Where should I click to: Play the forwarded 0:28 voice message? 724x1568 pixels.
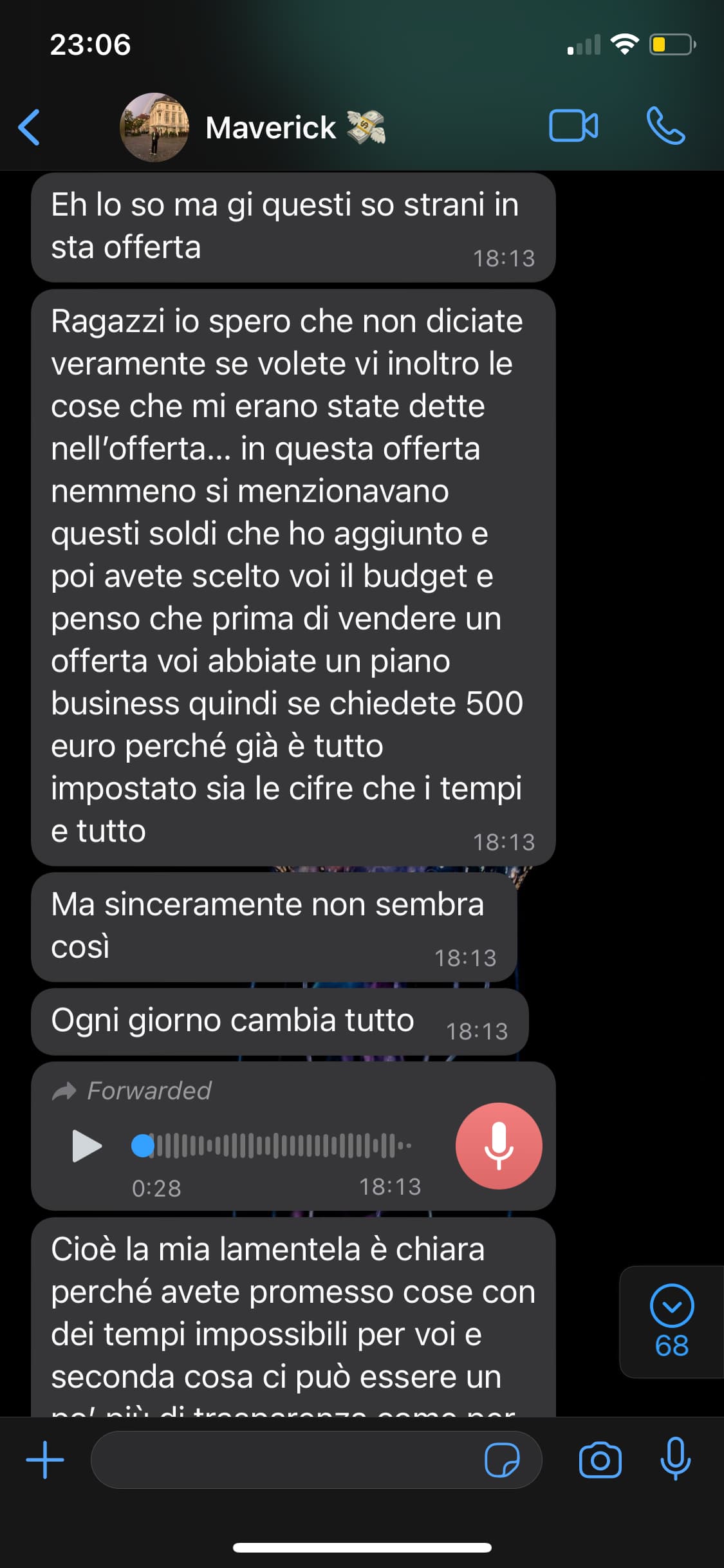pyautogui.click(x=88, y=1146)
